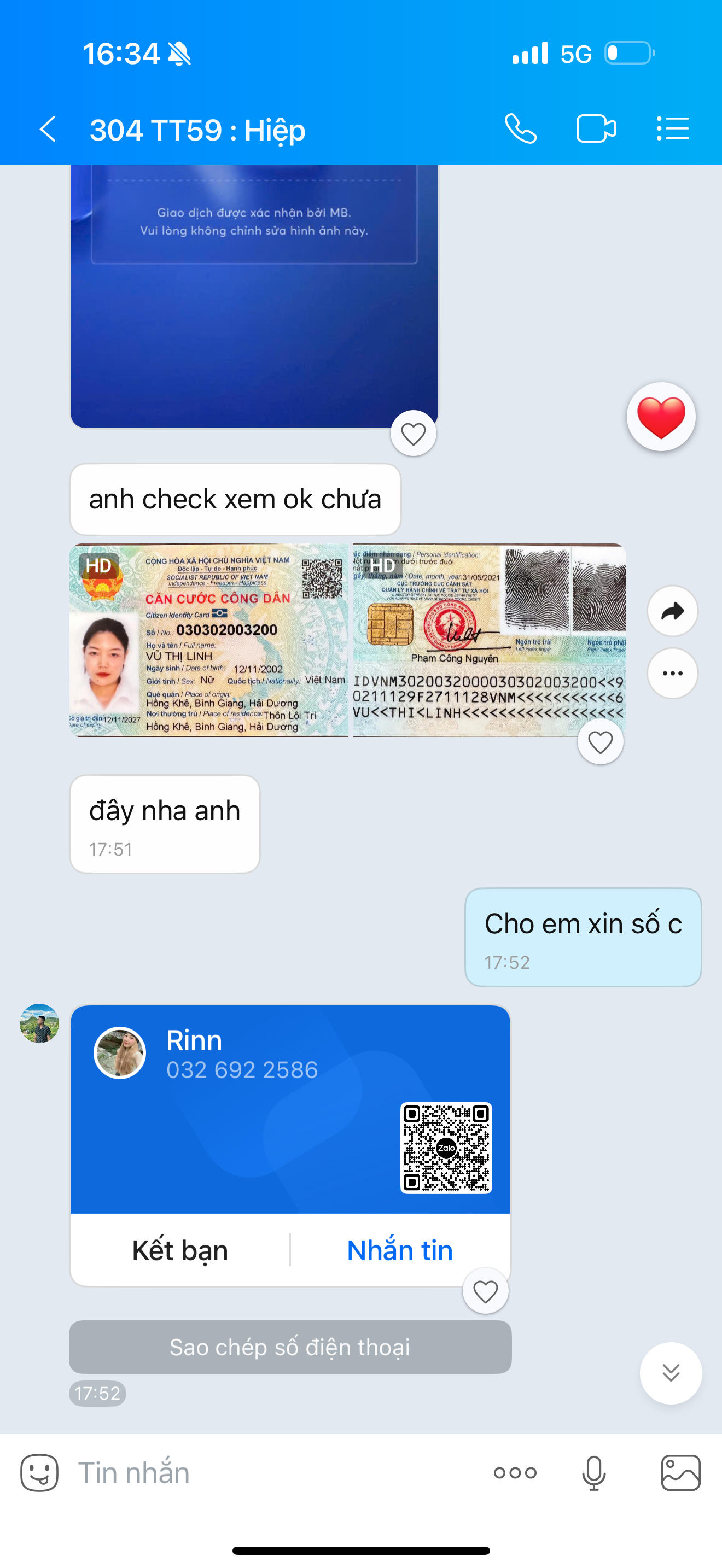The height and width of the screenshot is (1568, 722).
Task: Open more options for the ID photos
Action: 672,673
